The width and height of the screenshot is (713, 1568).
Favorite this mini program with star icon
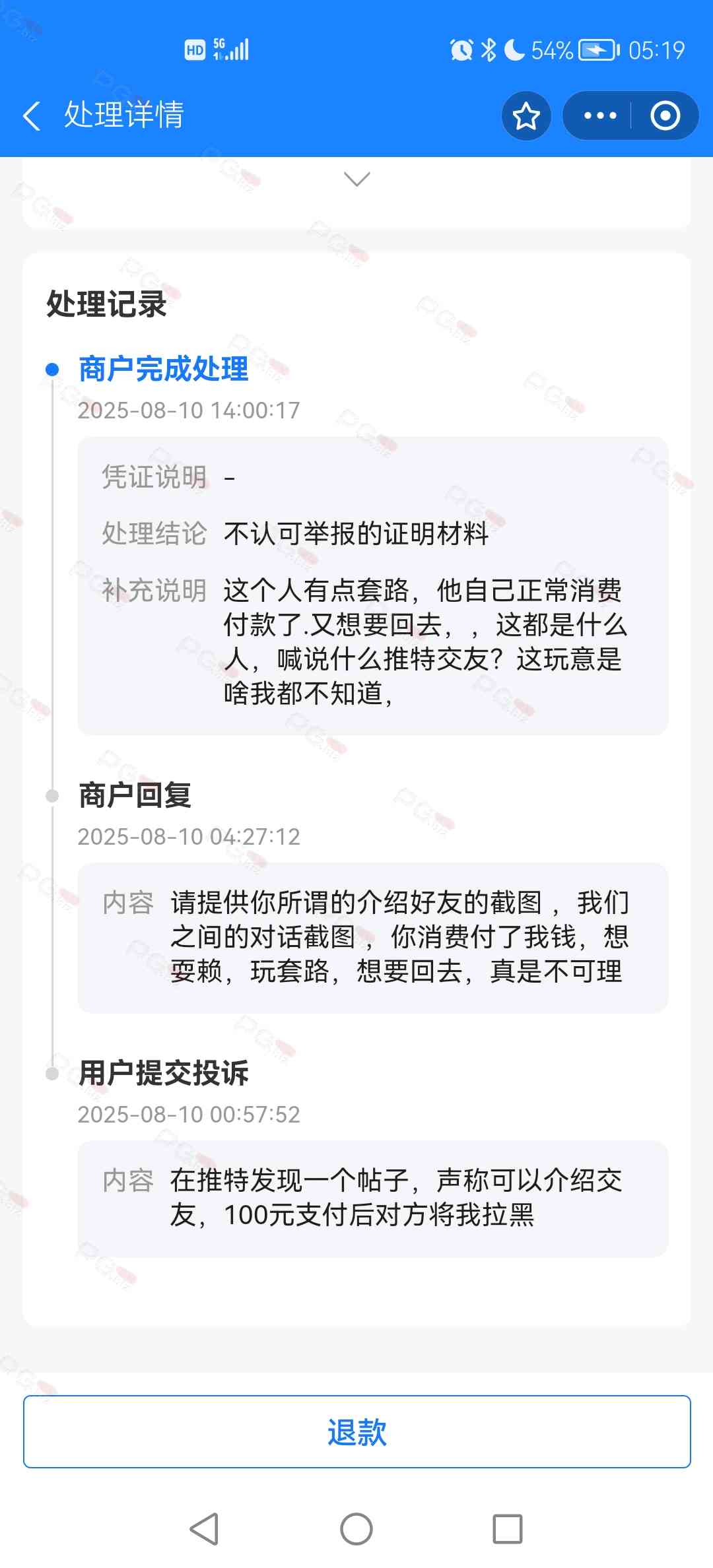pos(526,116)
